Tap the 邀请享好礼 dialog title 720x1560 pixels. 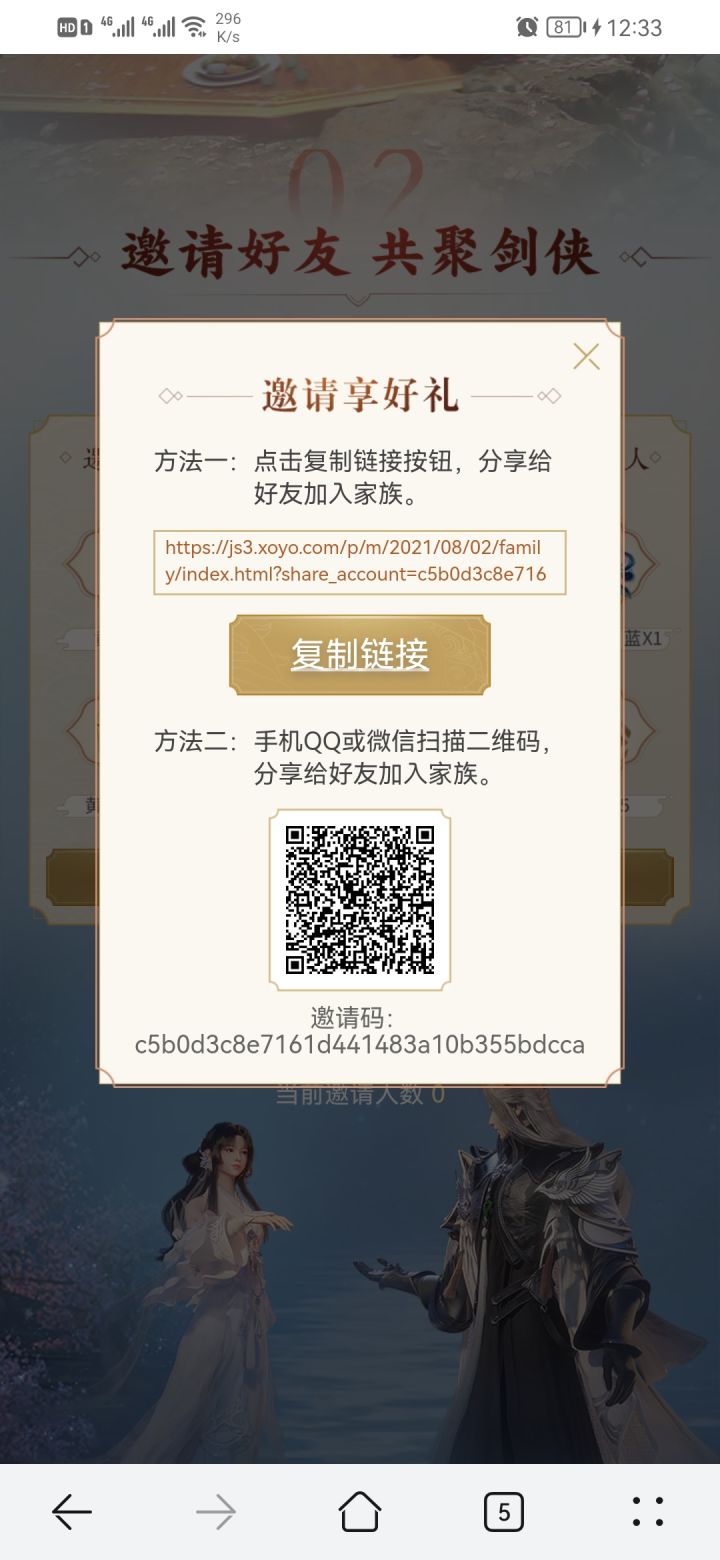coord(360,392)
